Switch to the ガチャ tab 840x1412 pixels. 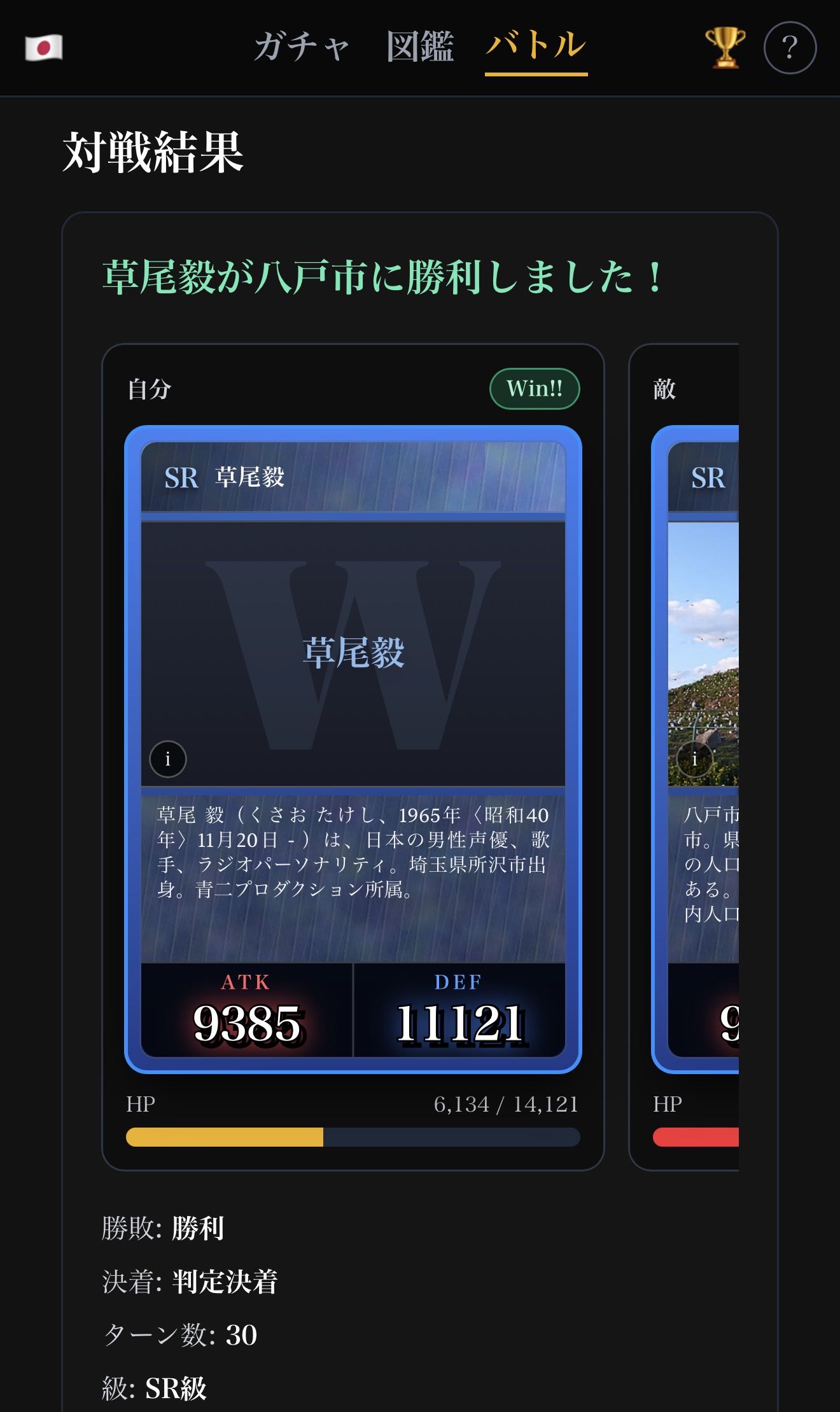302,46
